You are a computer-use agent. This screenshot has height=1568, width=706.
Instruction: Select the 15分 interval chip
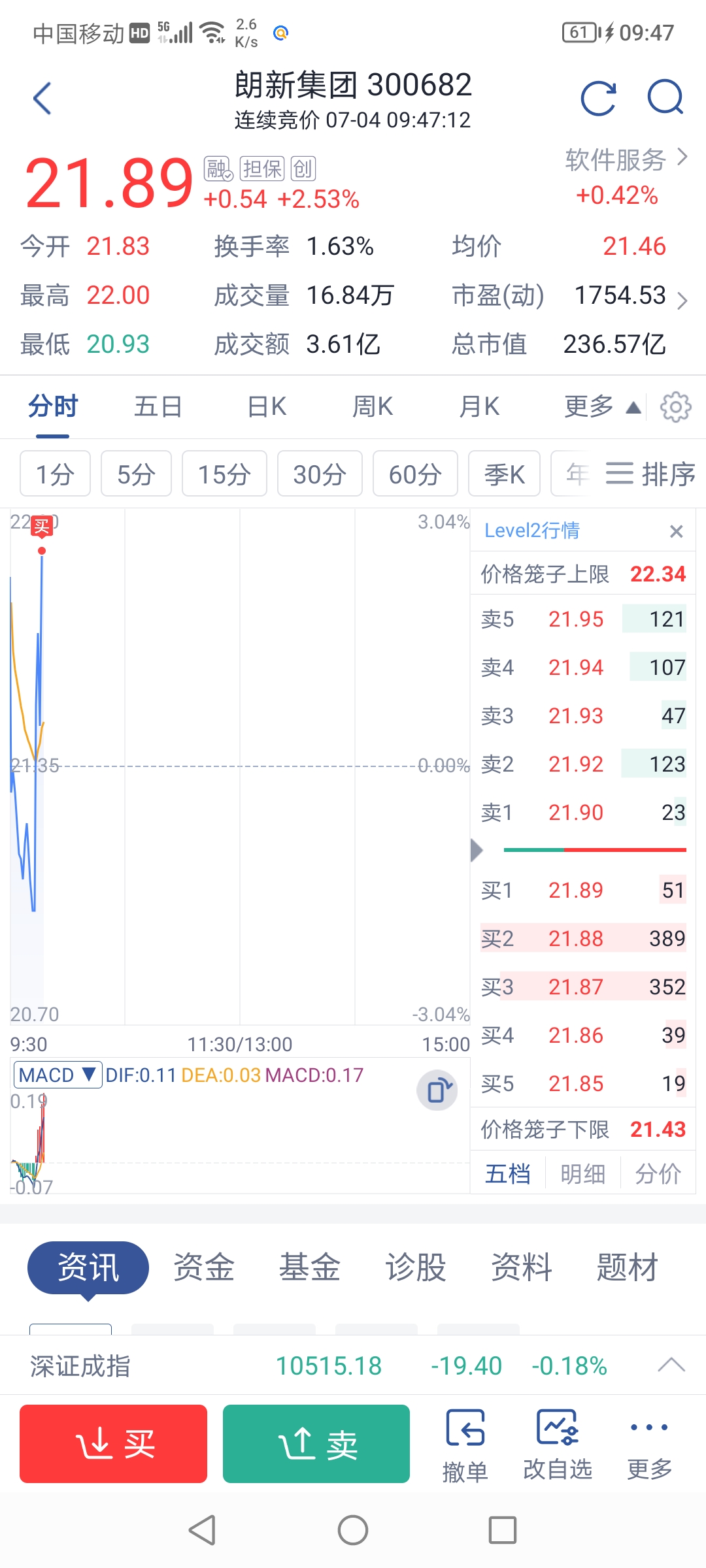tap(224, 474)
